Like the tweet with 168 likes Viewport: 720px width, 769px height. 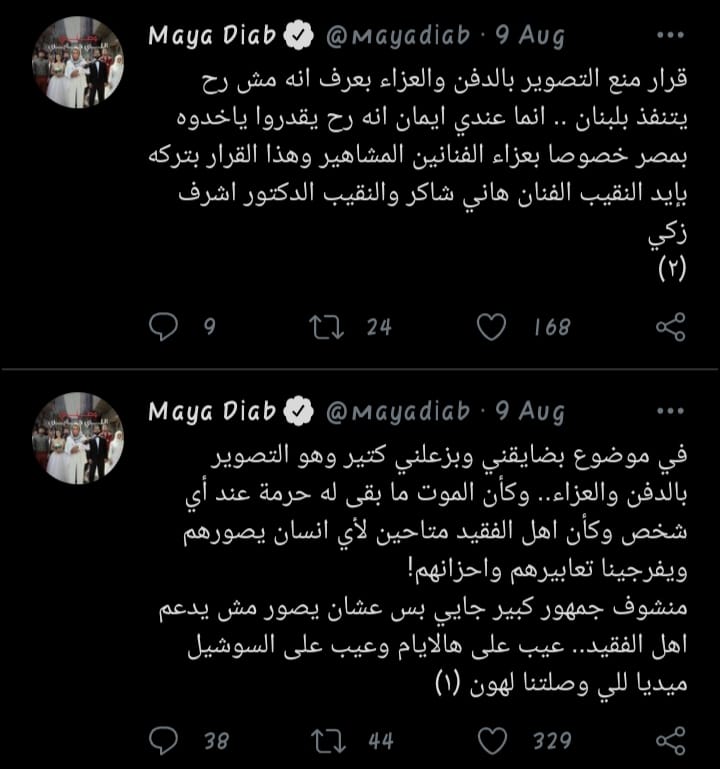tap(491, 326)
